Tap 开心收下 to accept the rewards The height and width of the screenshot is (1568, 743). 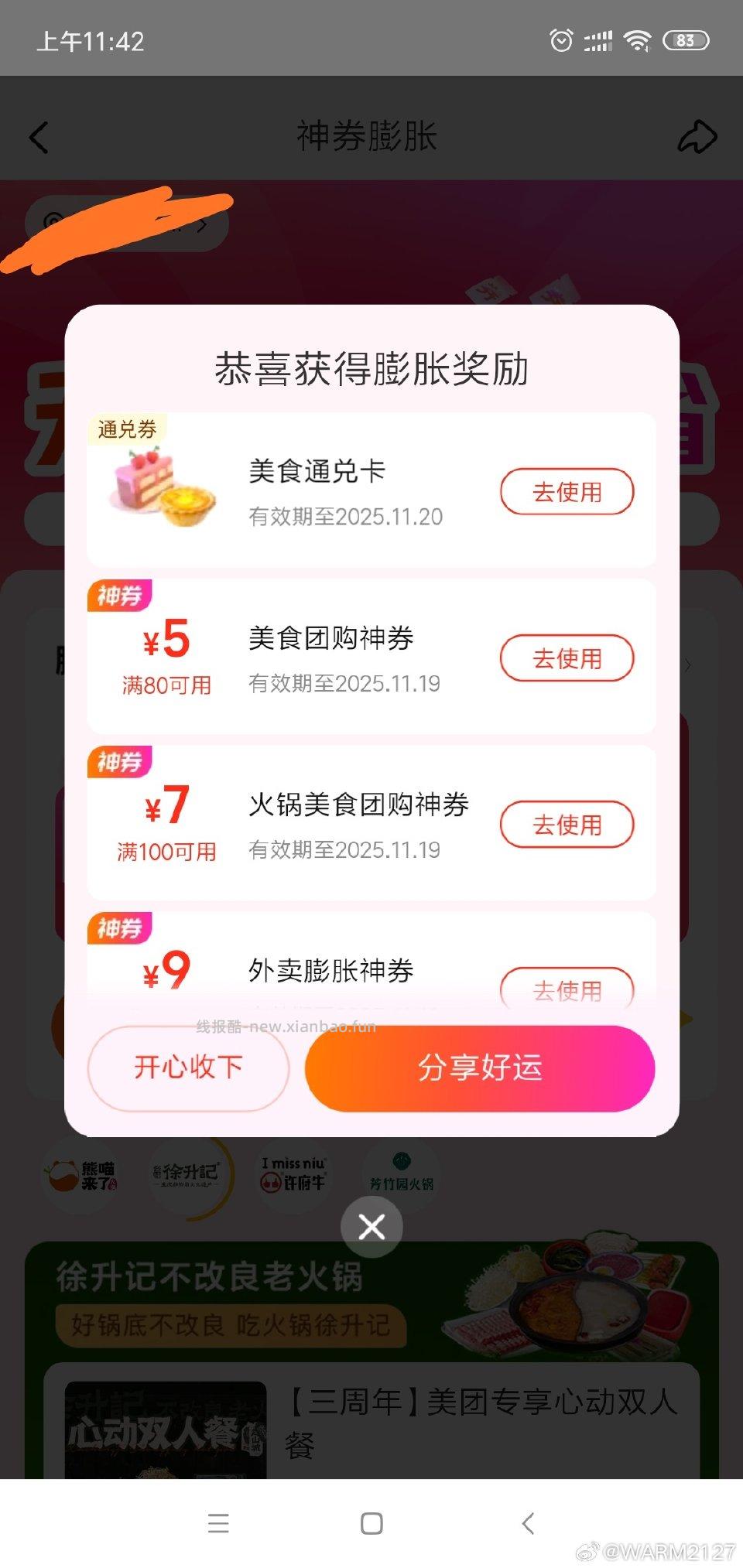tap(188, 1068)
